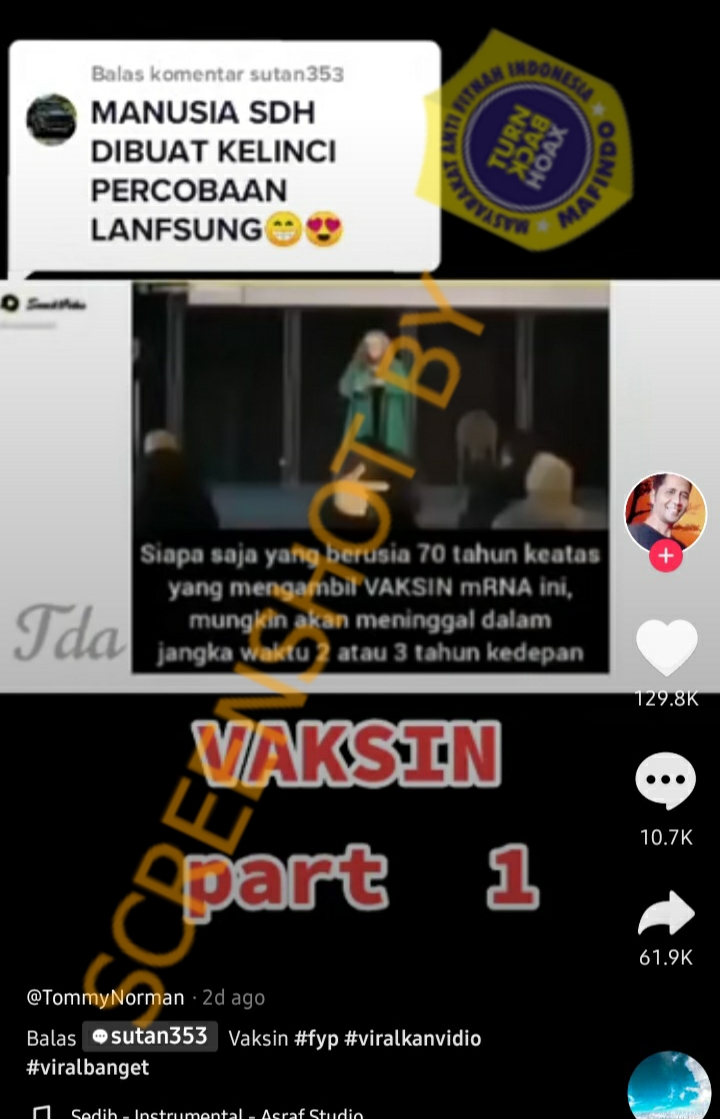Open @TommyNorman's profile from the username
The height and width of the screenshot is (1119, 720).
(105, 997)
